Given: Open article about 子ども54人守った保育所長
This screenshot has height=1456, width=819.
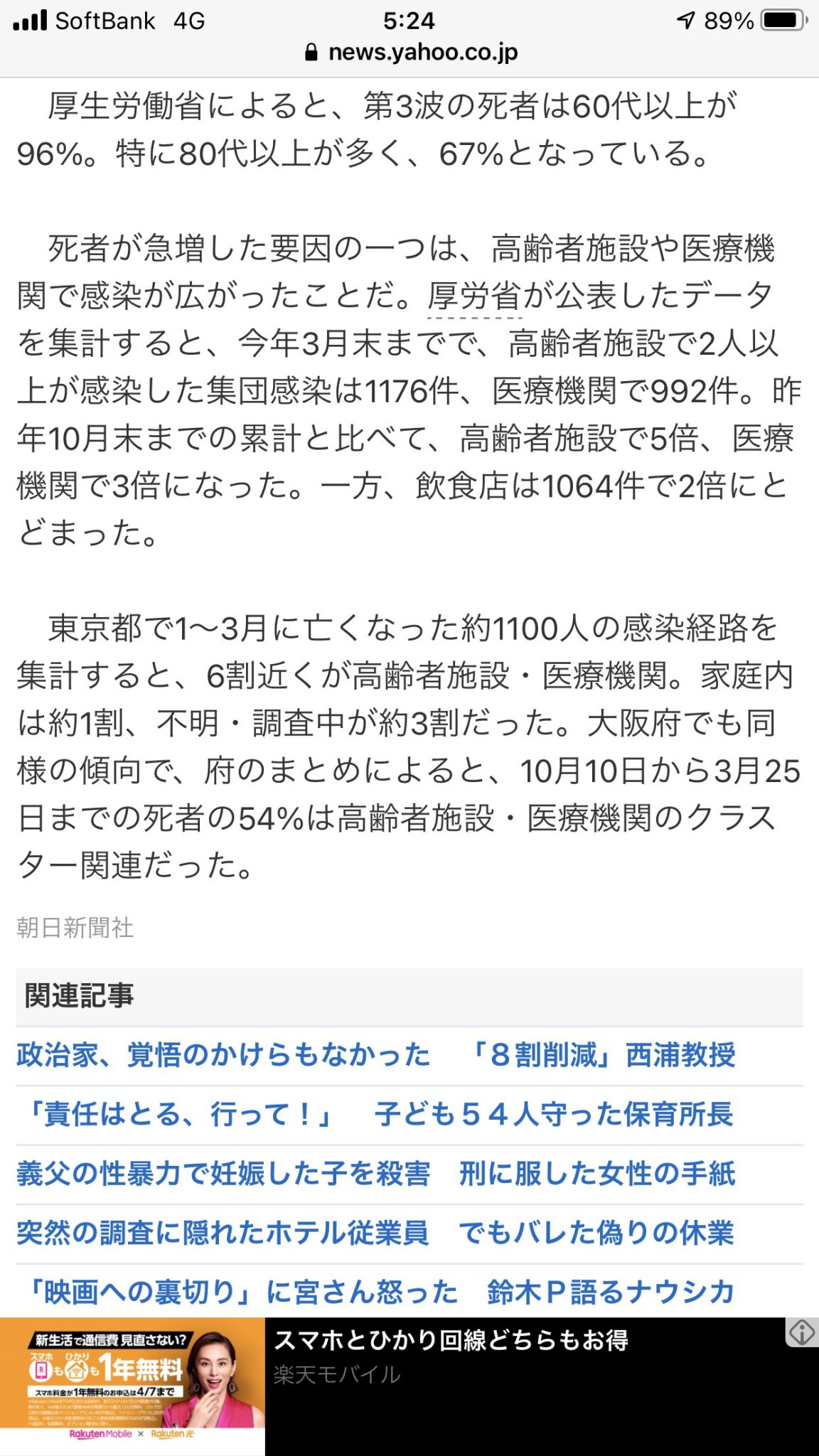Looking at the screenshot, I should 375,1114.
